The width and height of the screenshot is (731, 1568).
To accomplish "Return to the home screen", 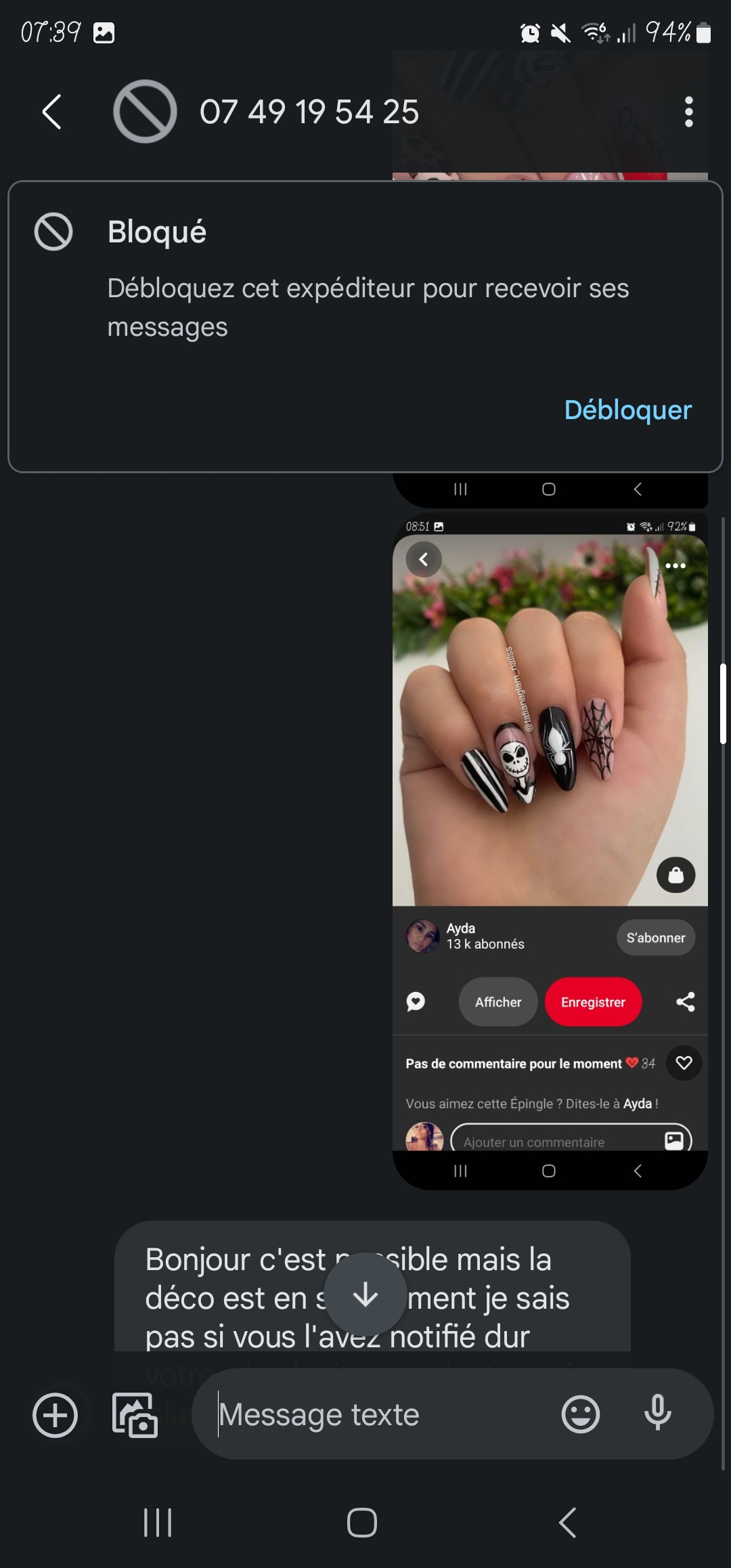I will pos(362,1523).
